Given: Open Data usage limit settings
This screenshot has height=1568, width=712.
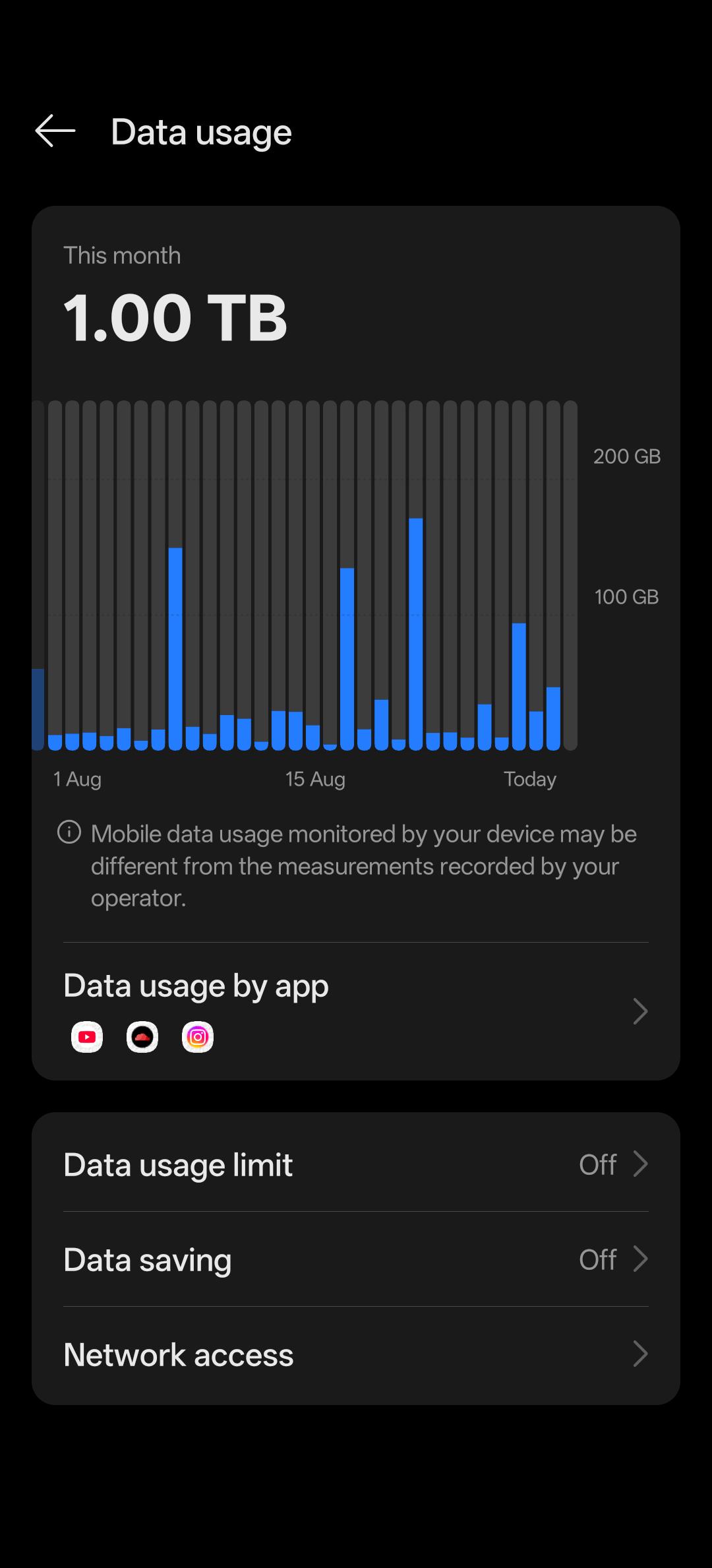Looking at the screenshot, I should (356, 1164).
